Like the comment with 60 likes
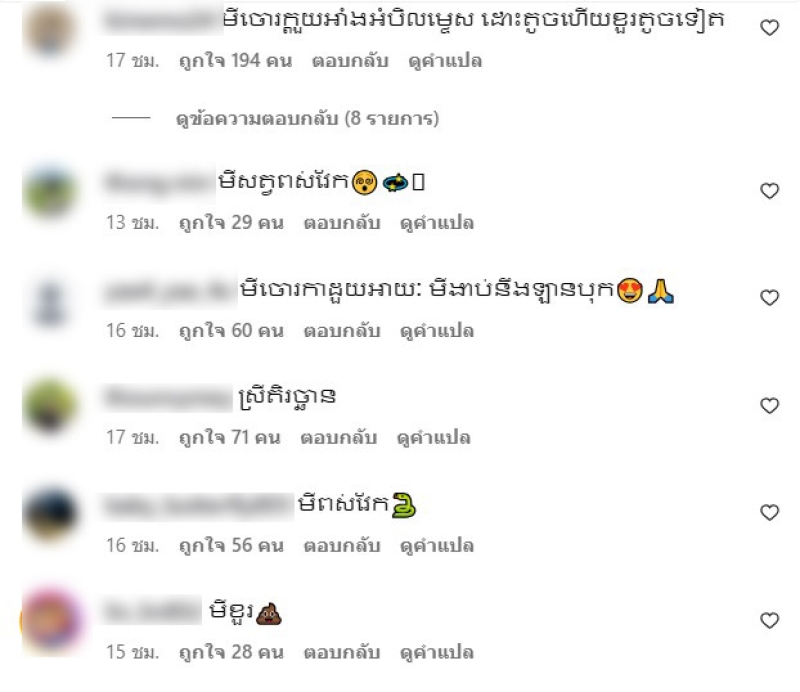The height and width of the screenshot is (692, 800). tap(769, 298)
